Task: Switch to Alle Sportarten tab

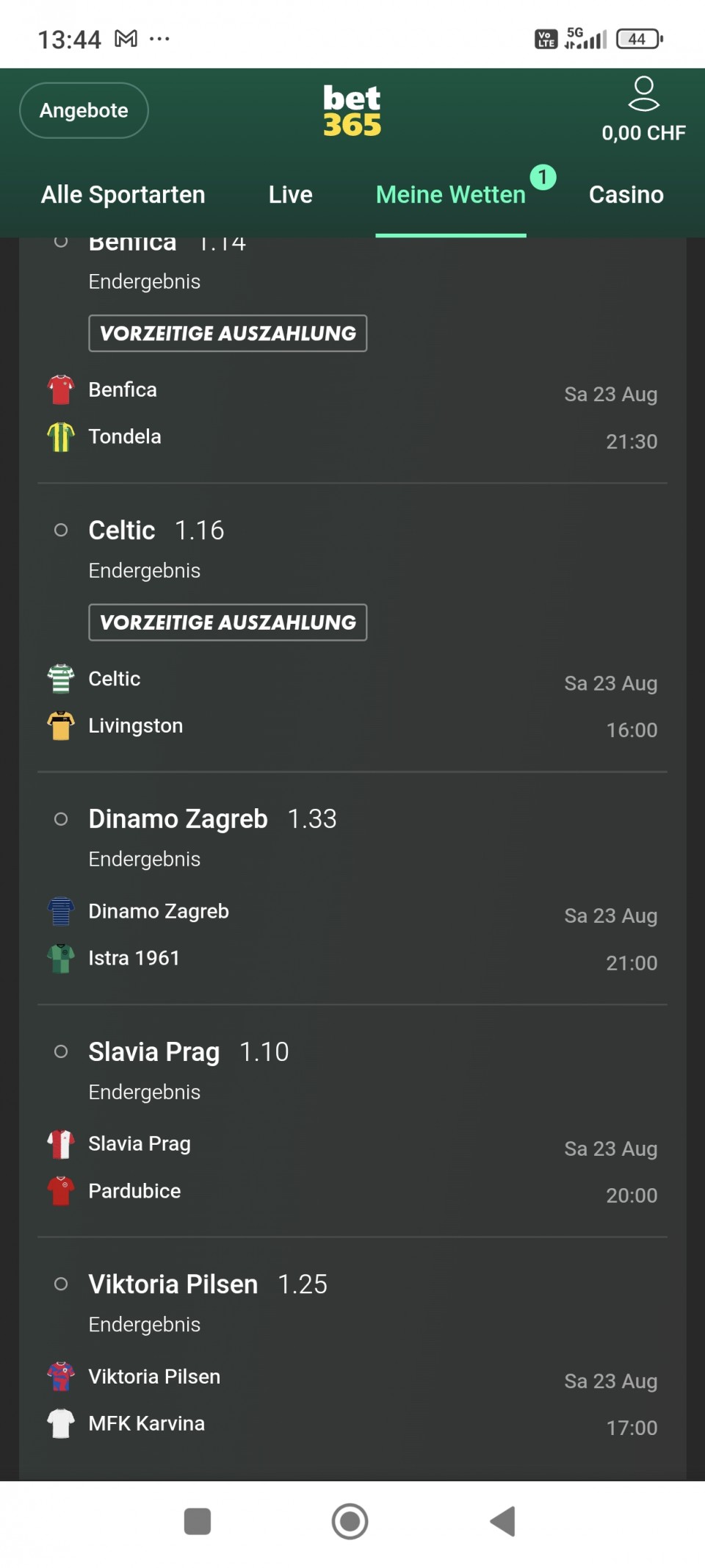Action: click(x=123, y=195)
